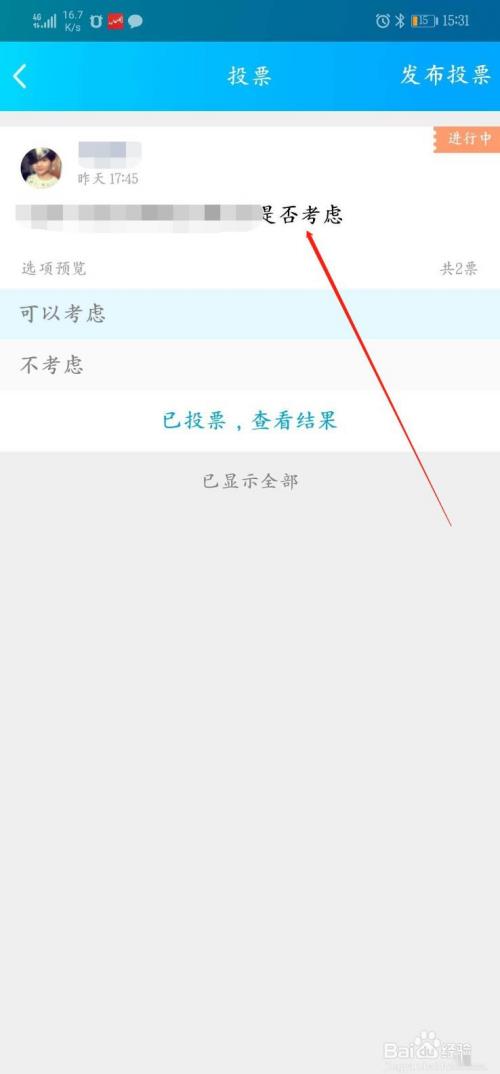Tap 发布投票 to publish a vote
Viewport: 500px width, 1074px height.
pyautogui.click(x=446, y=75)
